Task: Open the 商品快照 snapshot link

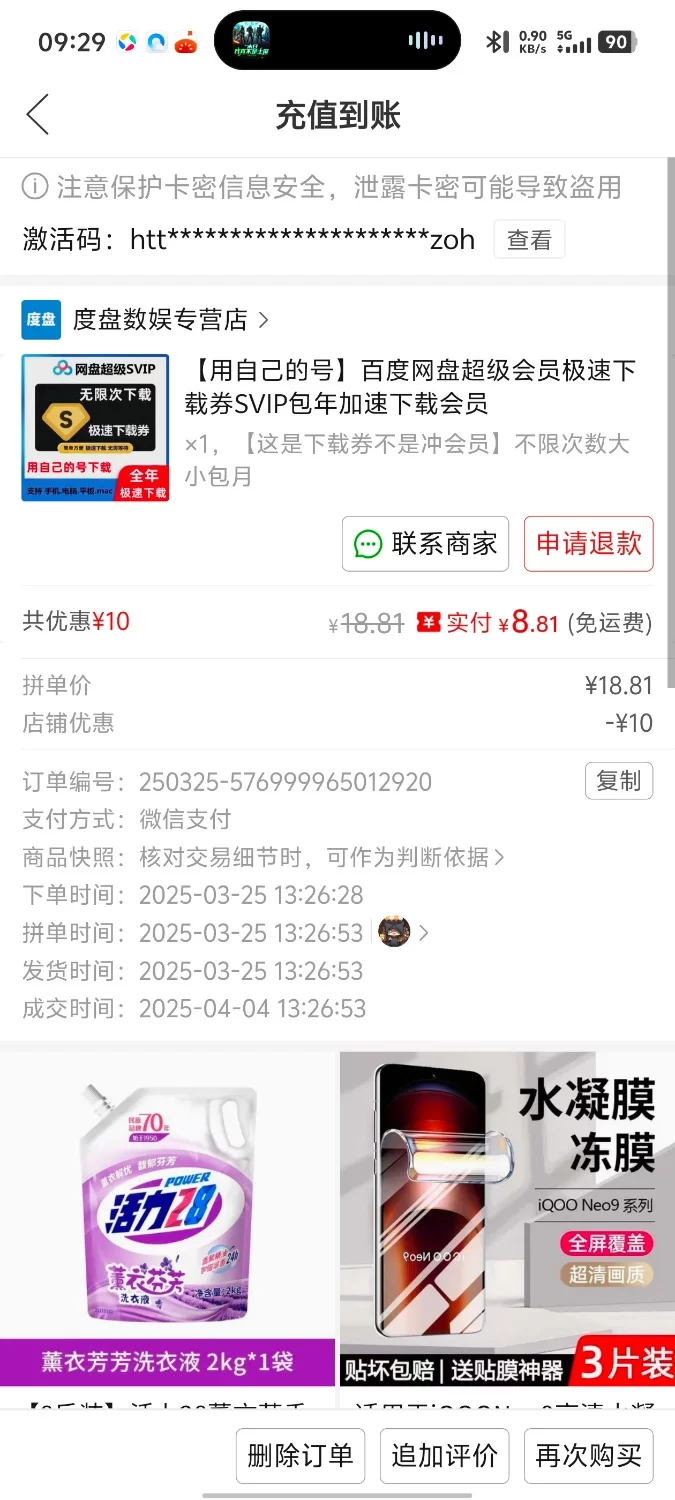Action: point(320,857)
